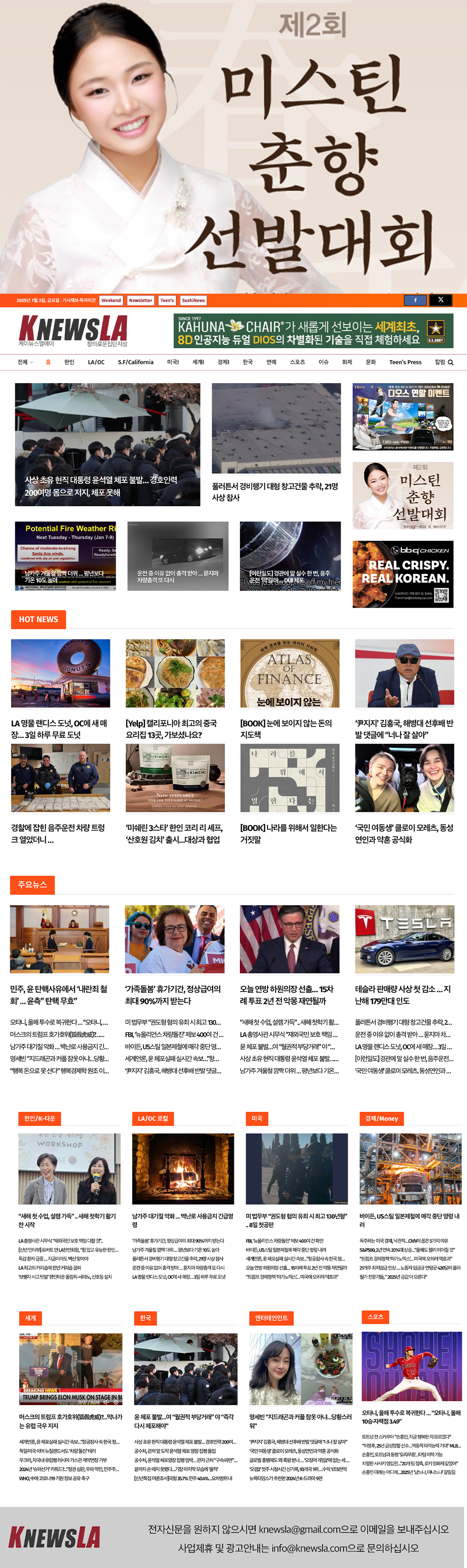Open the Newsletter button
467x1568 pixels.
141,301
